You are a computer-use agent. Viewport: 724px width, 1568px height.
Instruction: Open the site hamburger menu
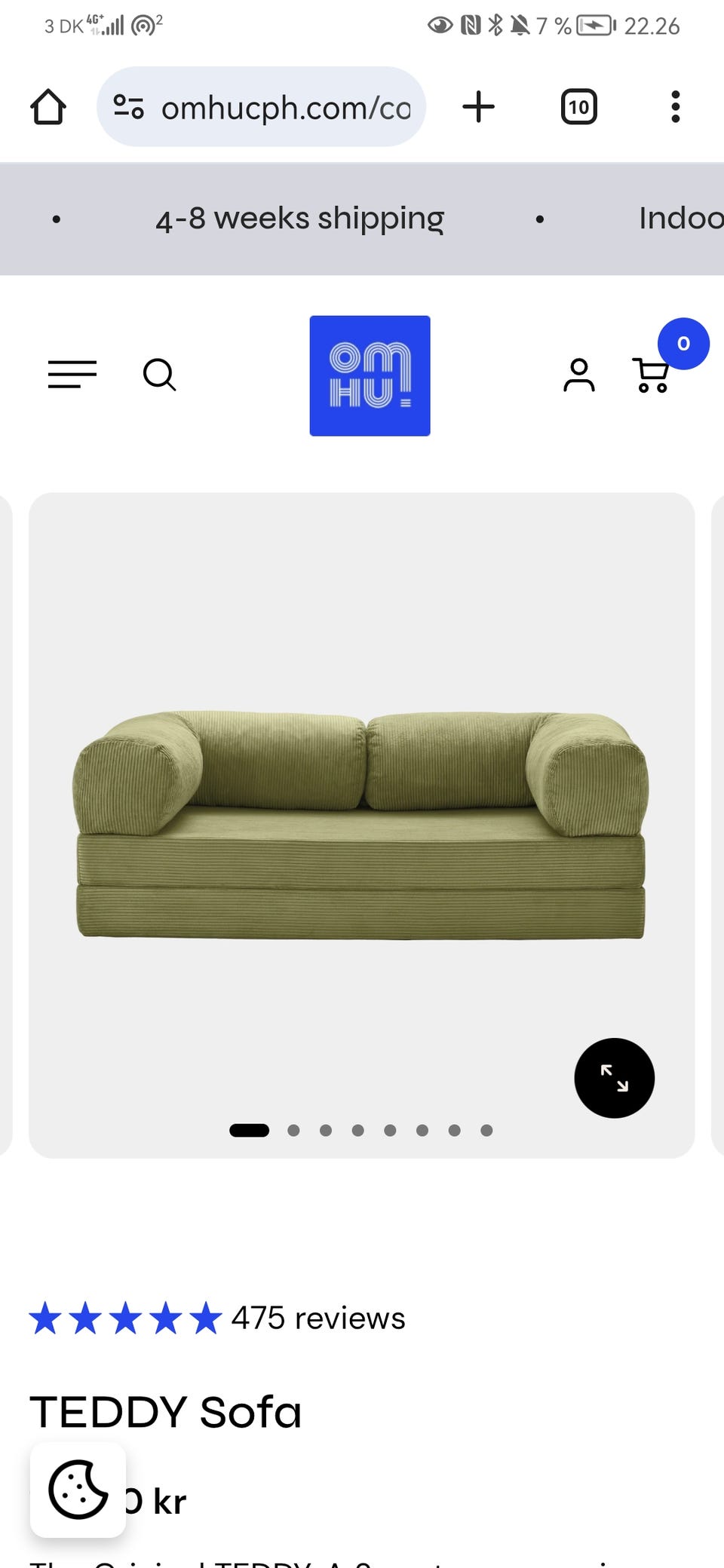click(x=72, y=375)
